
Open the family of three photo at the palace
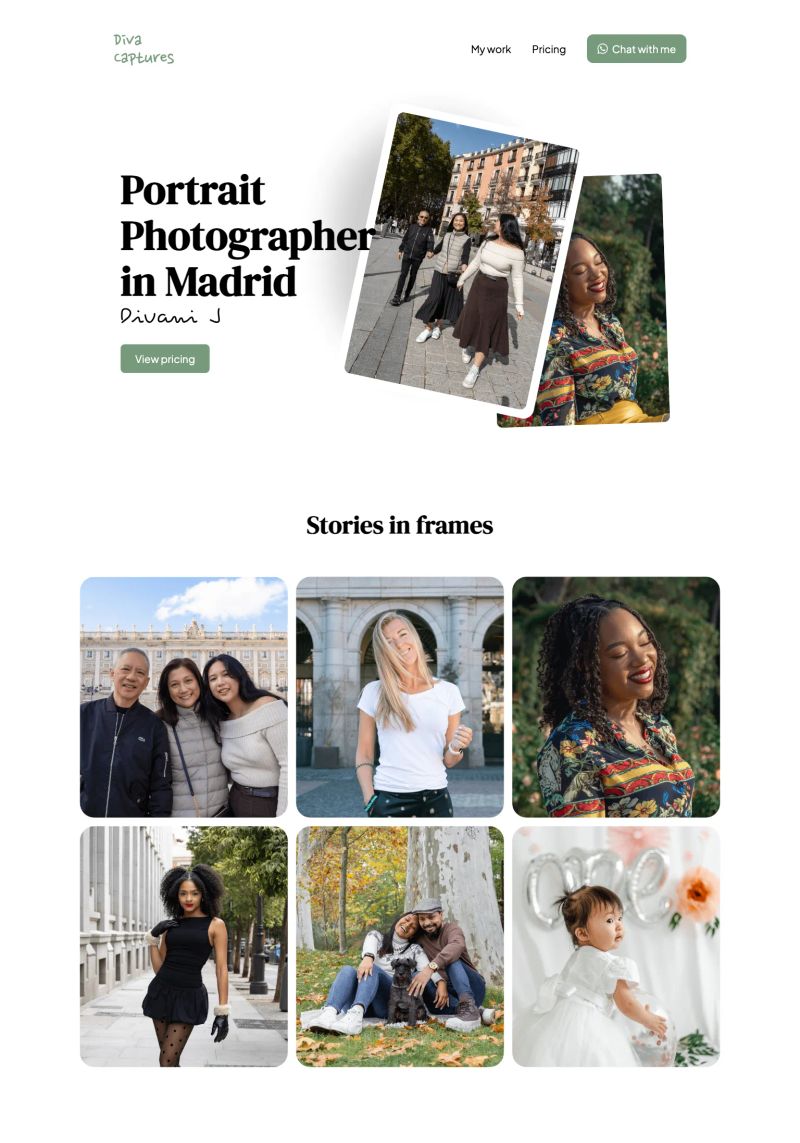tap(184, 697)
